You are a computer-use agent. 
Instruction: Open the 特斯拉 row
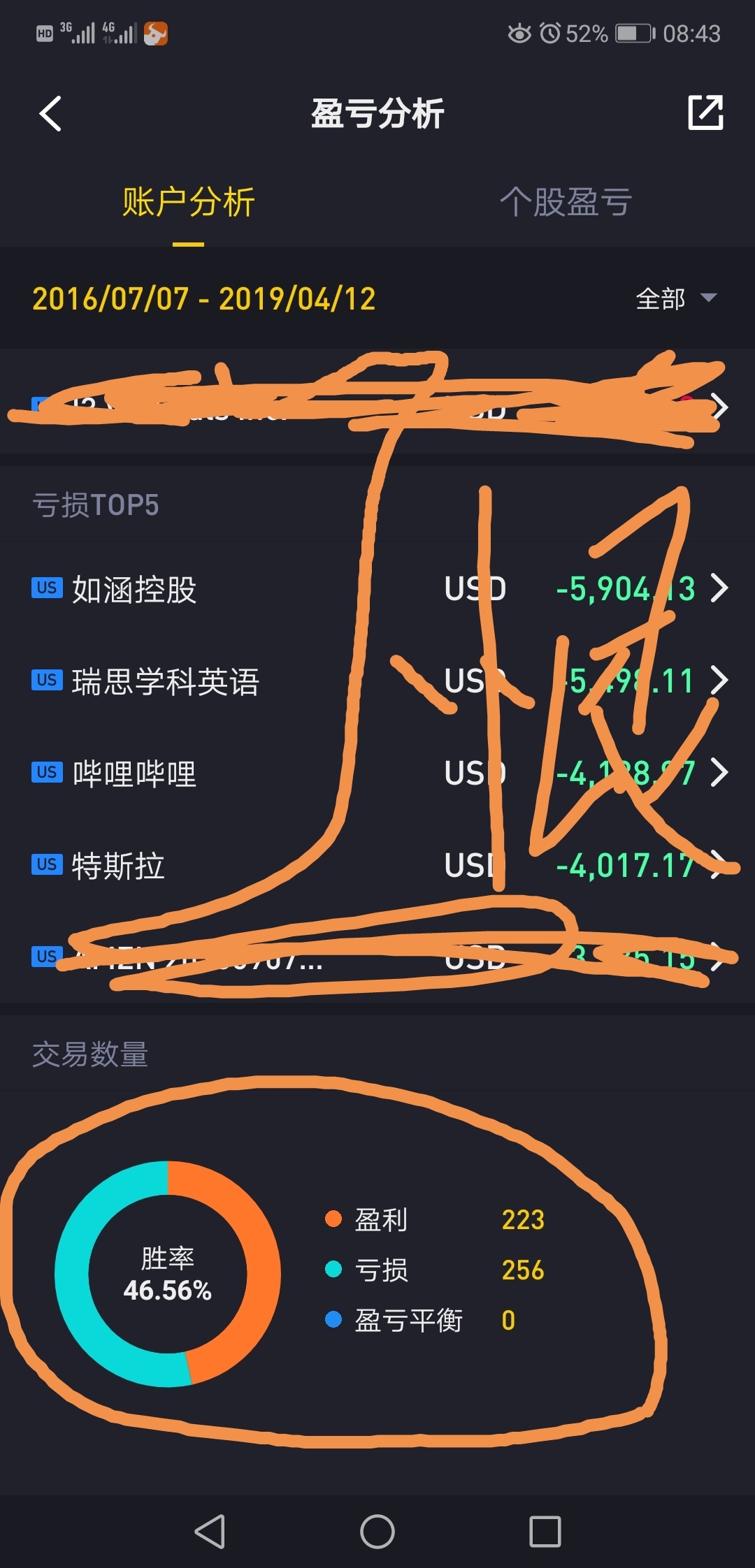[x=377, y=865]
